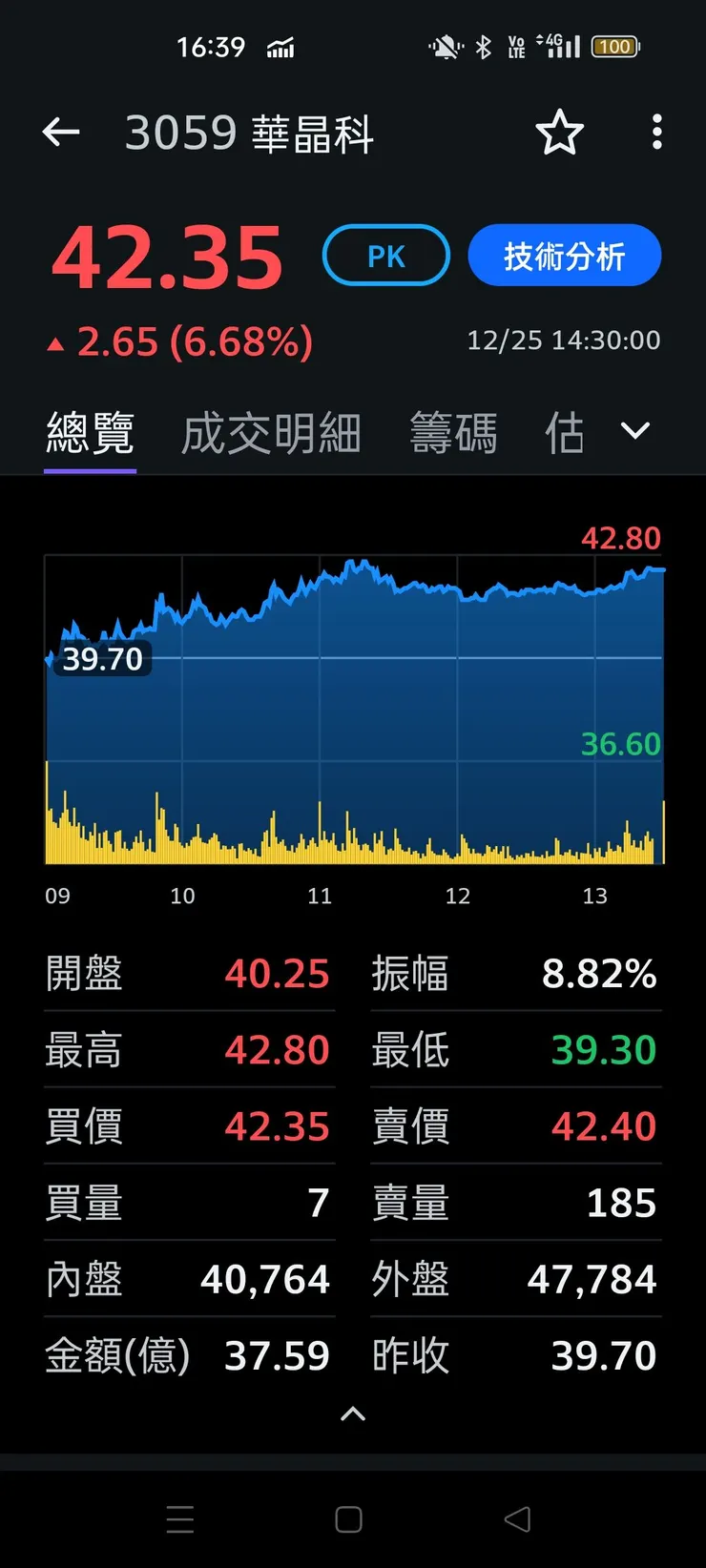Image resolution: width=706 pixels, height=1568 pixels.
Task: Select the 估 tab
Action: click(565, 431)
